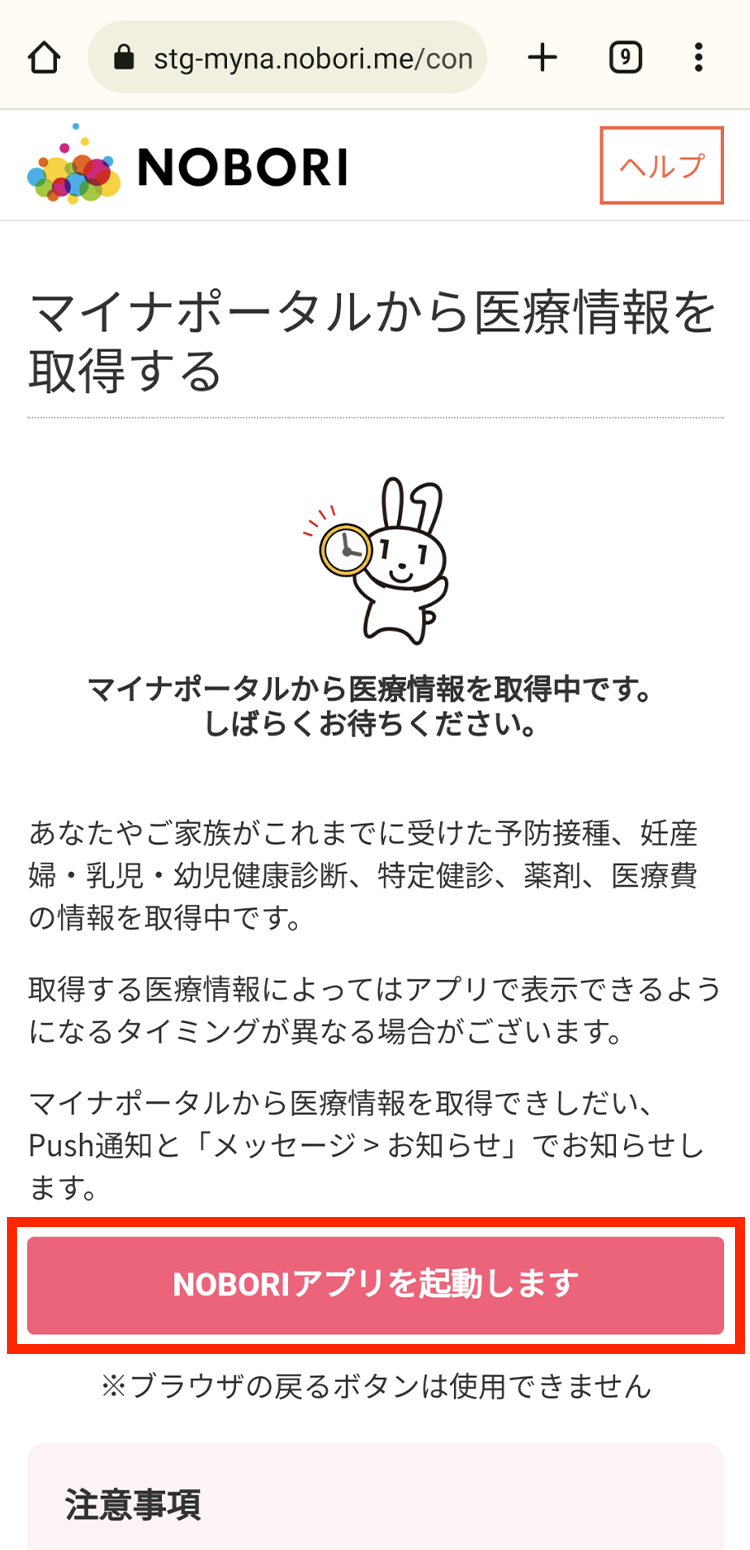Tap NOBORIアプリを起動します button
This screenshot has width=750, height=1550.
[375, 1284]
